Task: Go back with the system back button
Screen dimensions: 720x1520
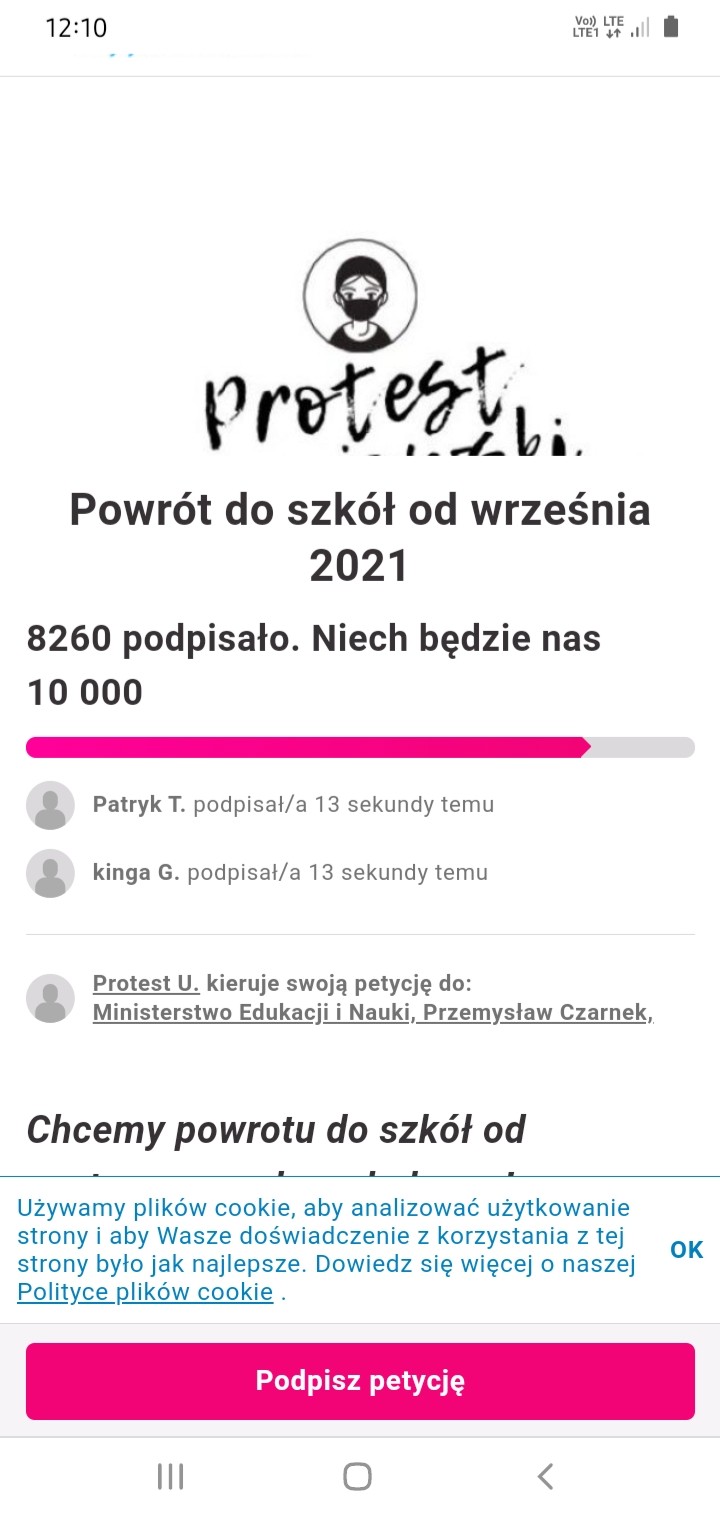Action: point(545,1476)
